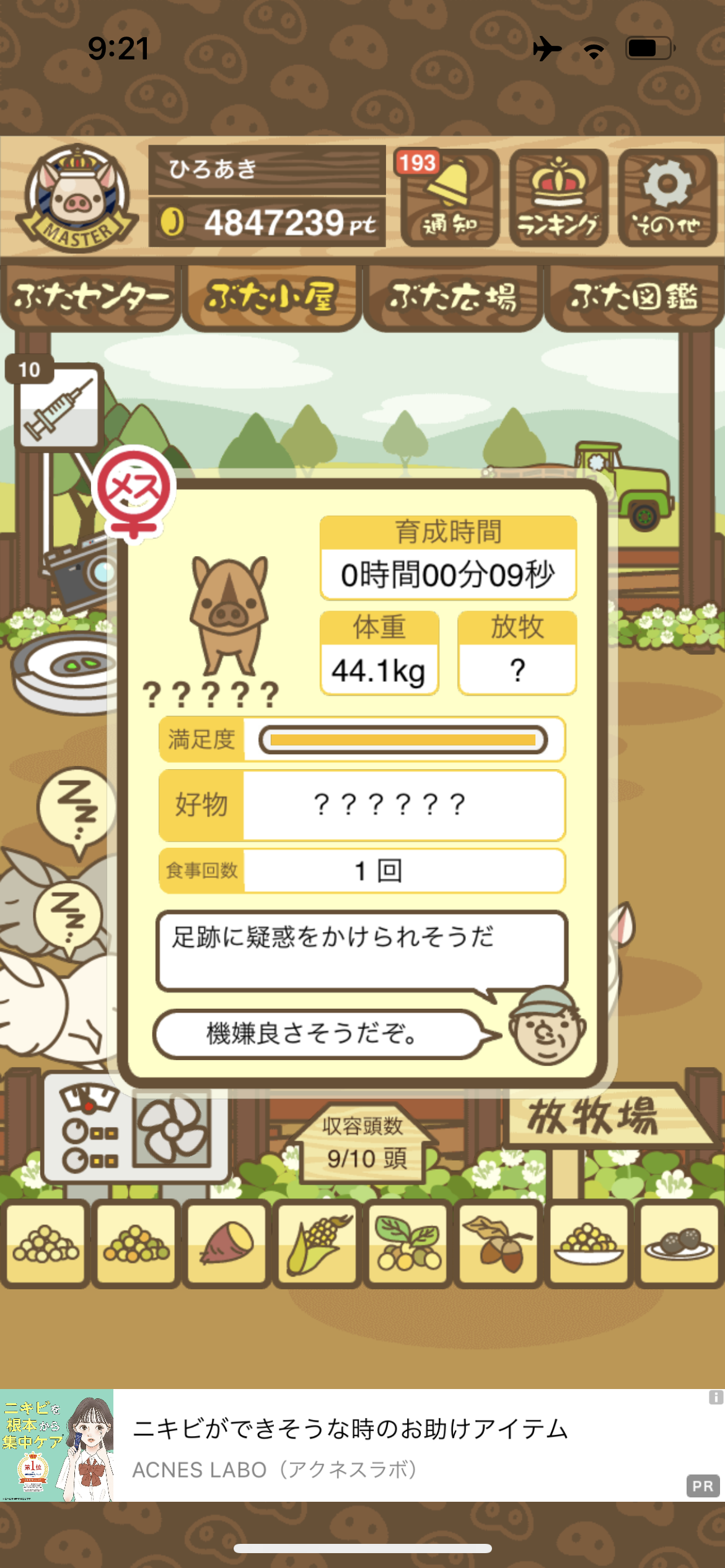Image resolution: width=725 pixels, height=1568 pixels.
Task: Open その他 settings gear
Action: coord(667,198)
